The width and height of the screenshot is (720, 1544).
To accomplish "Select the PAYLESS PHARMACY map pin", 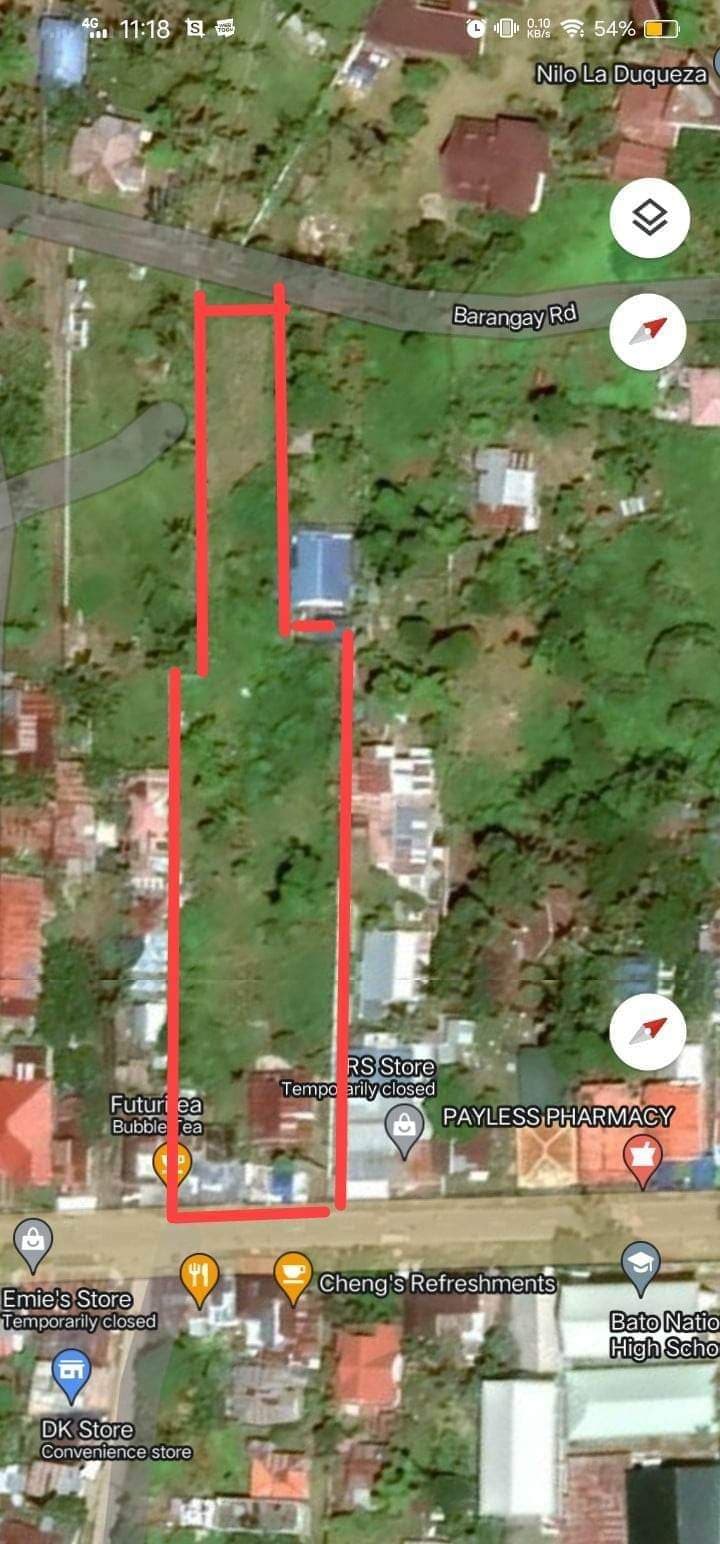I will (x=642, y=1157).
